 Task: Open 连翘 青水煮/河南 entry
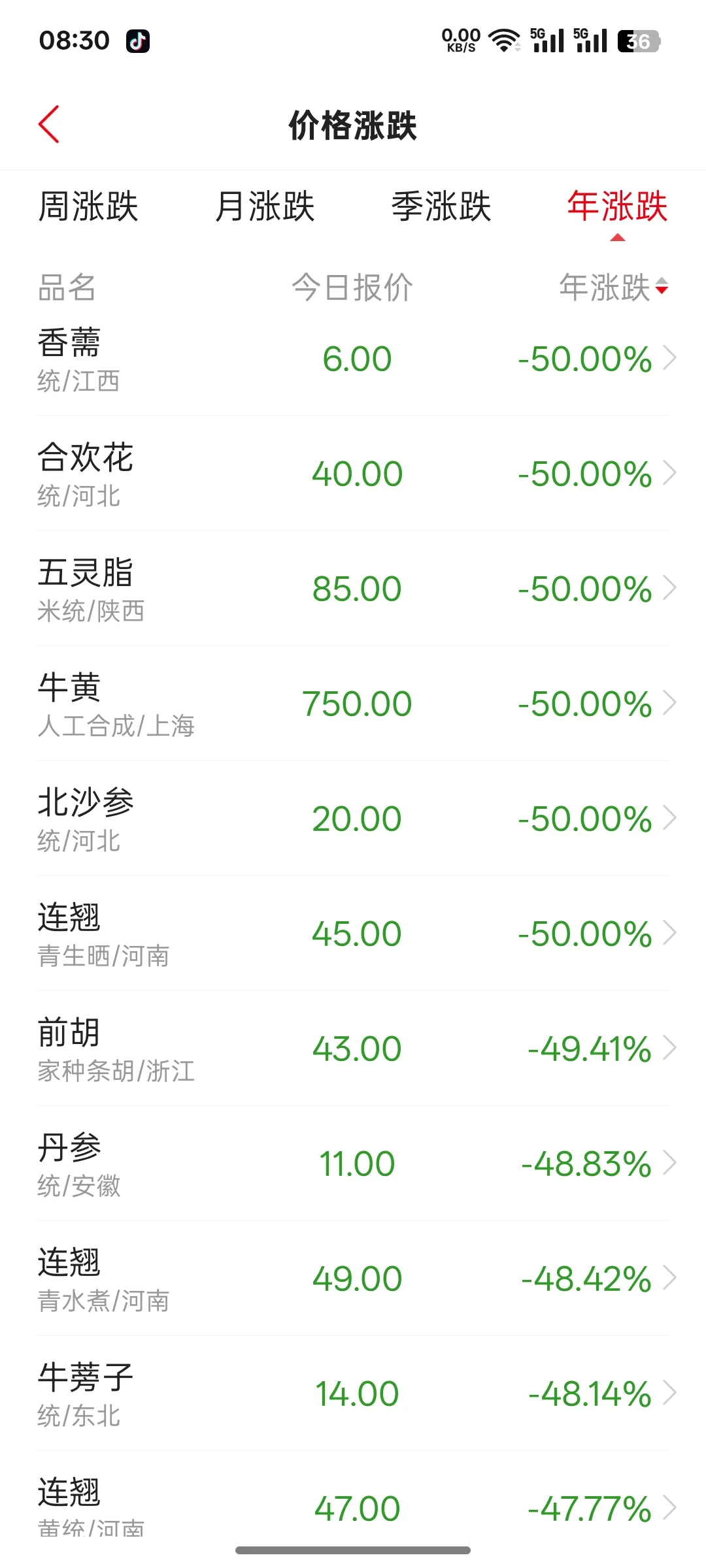click(x=353, y=1279)
